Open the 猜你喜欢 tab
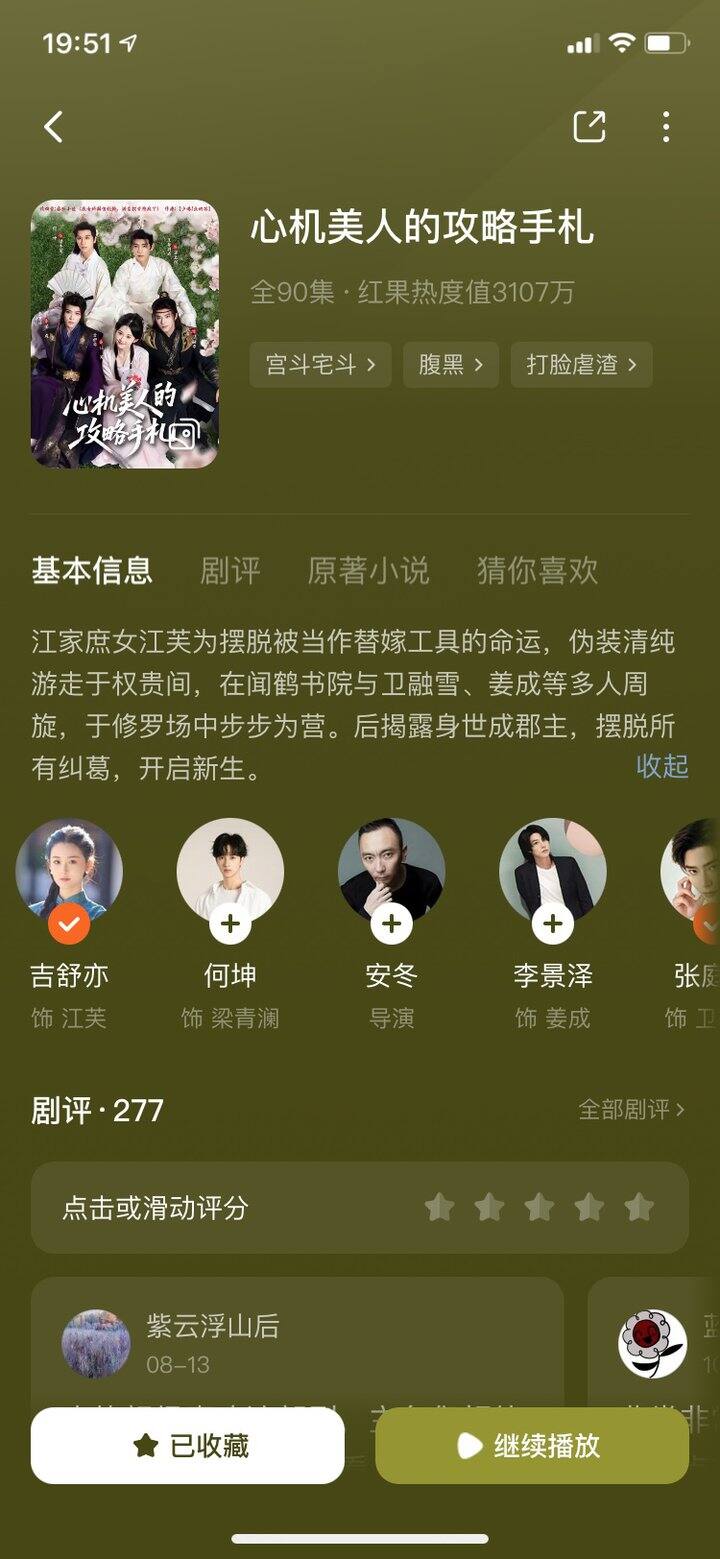Viewport: 720px width, 1559px height. click(x=537, y=571)
